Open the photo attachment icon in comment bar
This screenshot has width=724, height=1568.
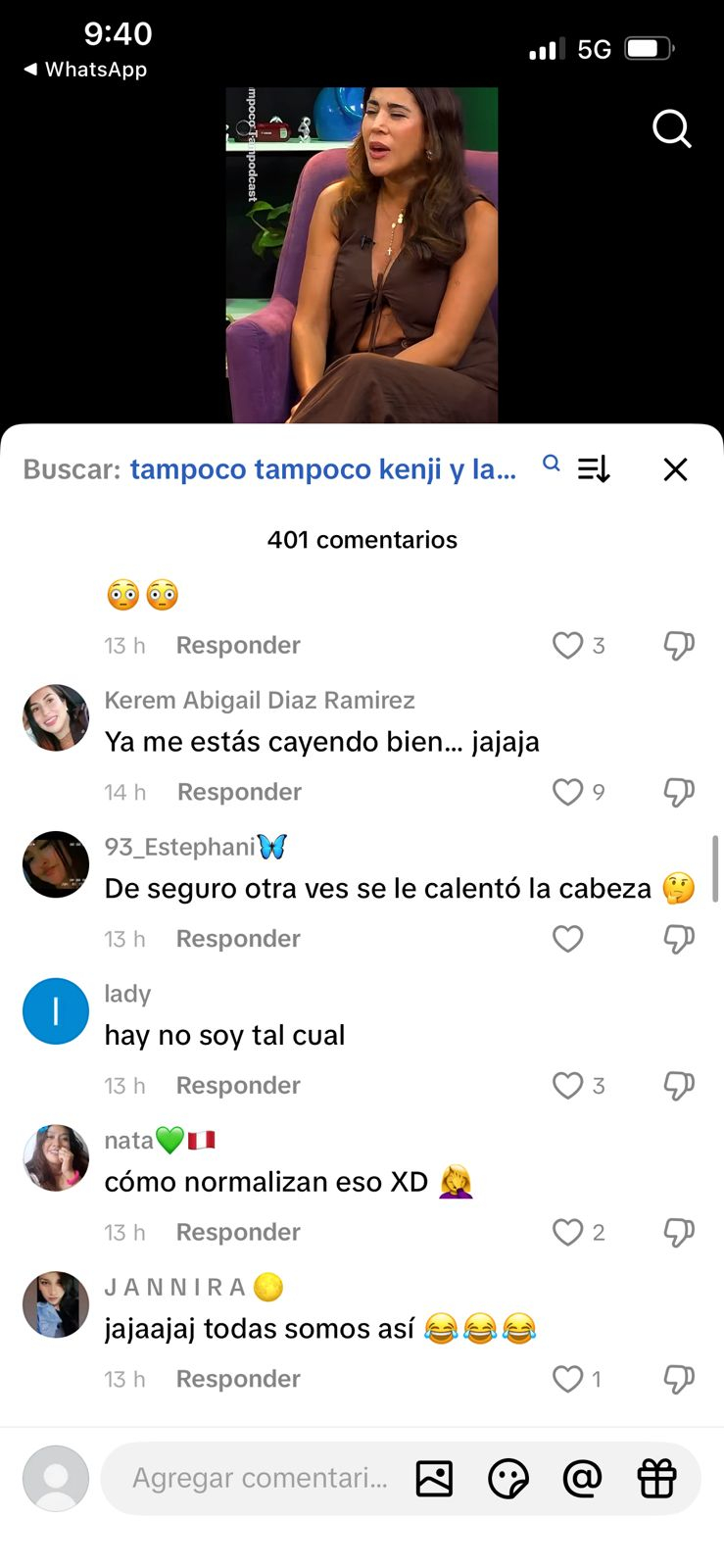tap(434, 1478)
